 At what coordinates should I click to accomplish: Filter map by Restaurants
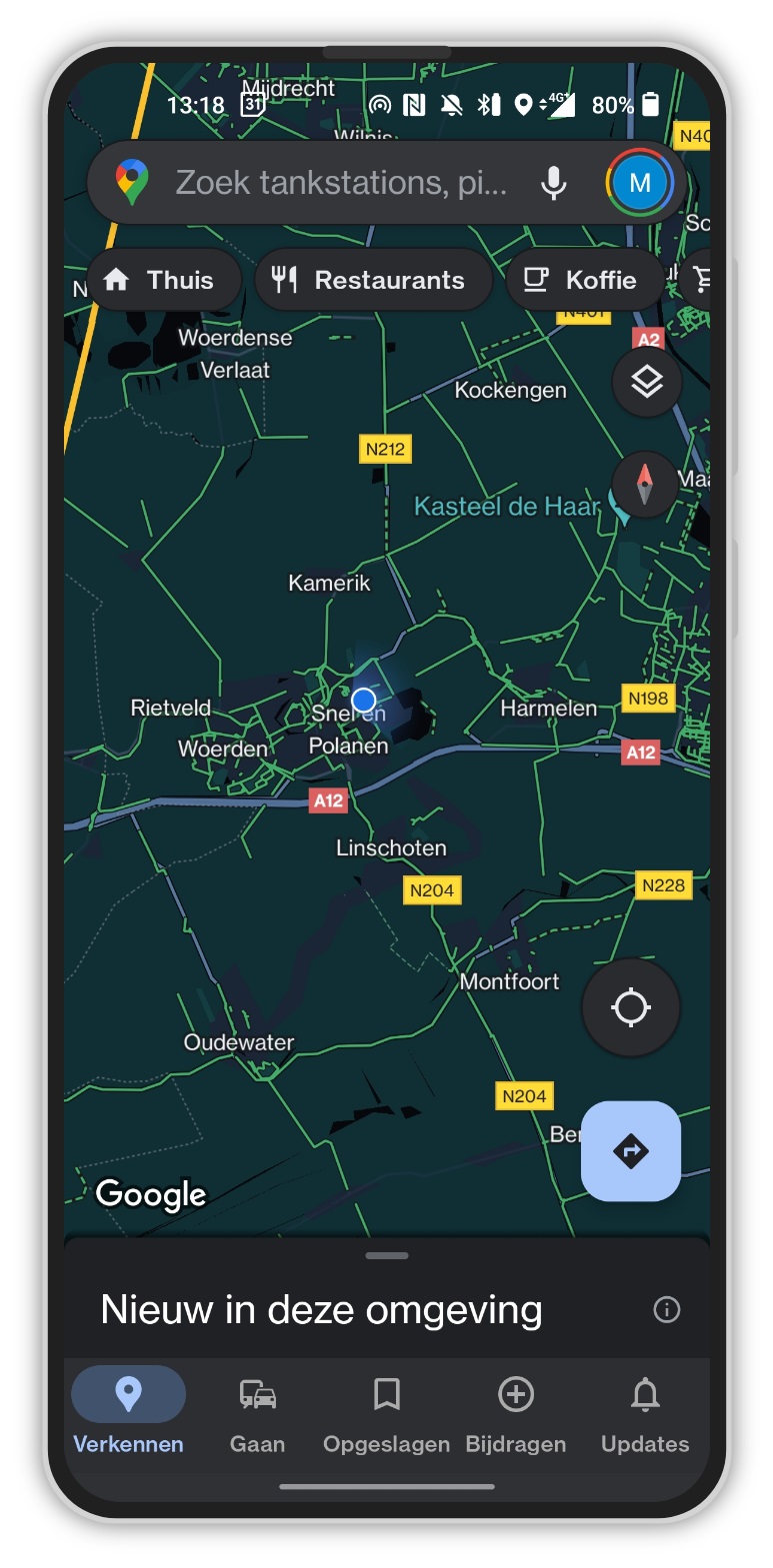click(373, 280)
